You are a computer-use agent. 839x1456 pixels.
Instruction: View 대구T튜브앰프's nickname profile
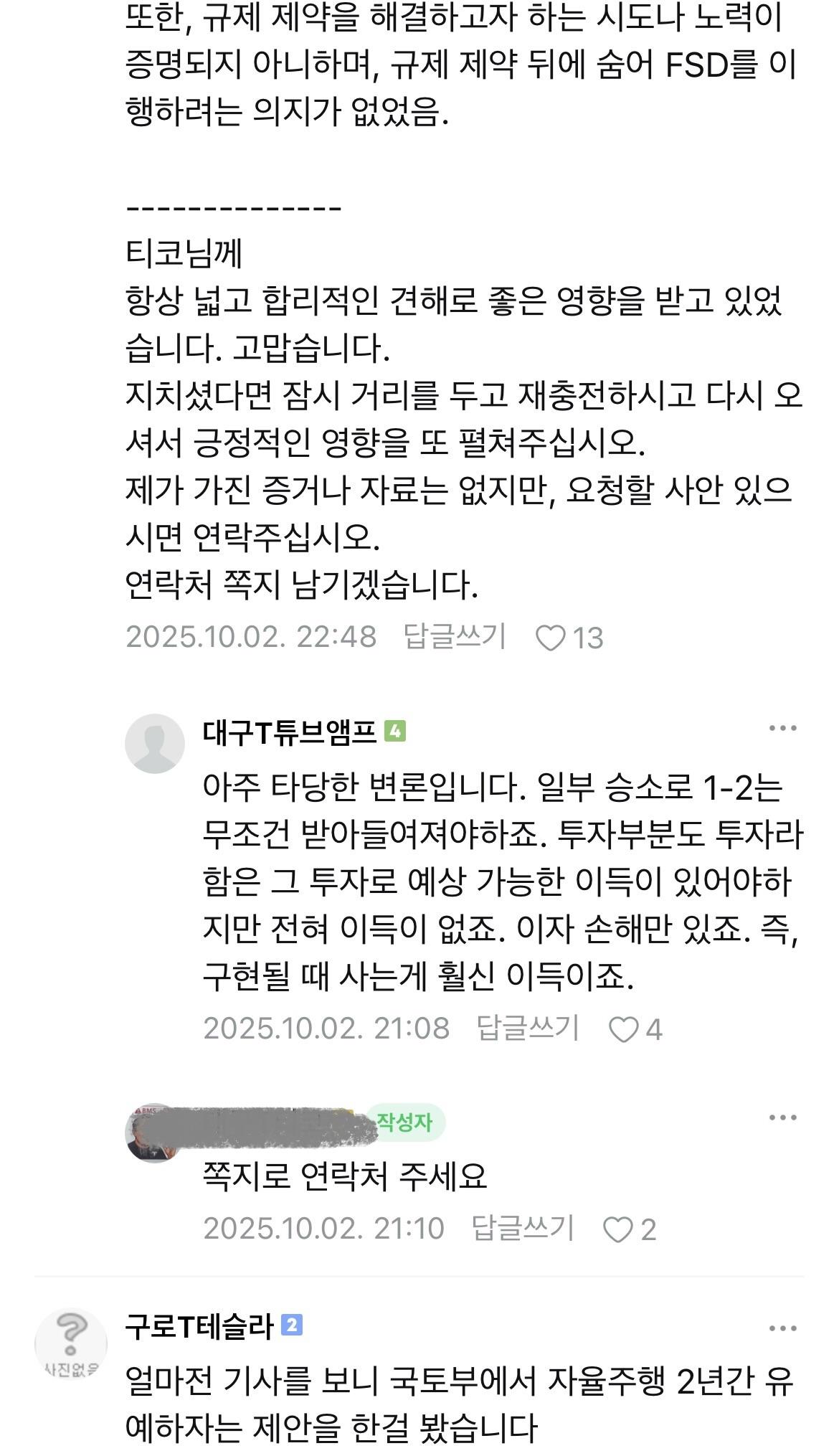click(290, 732)
